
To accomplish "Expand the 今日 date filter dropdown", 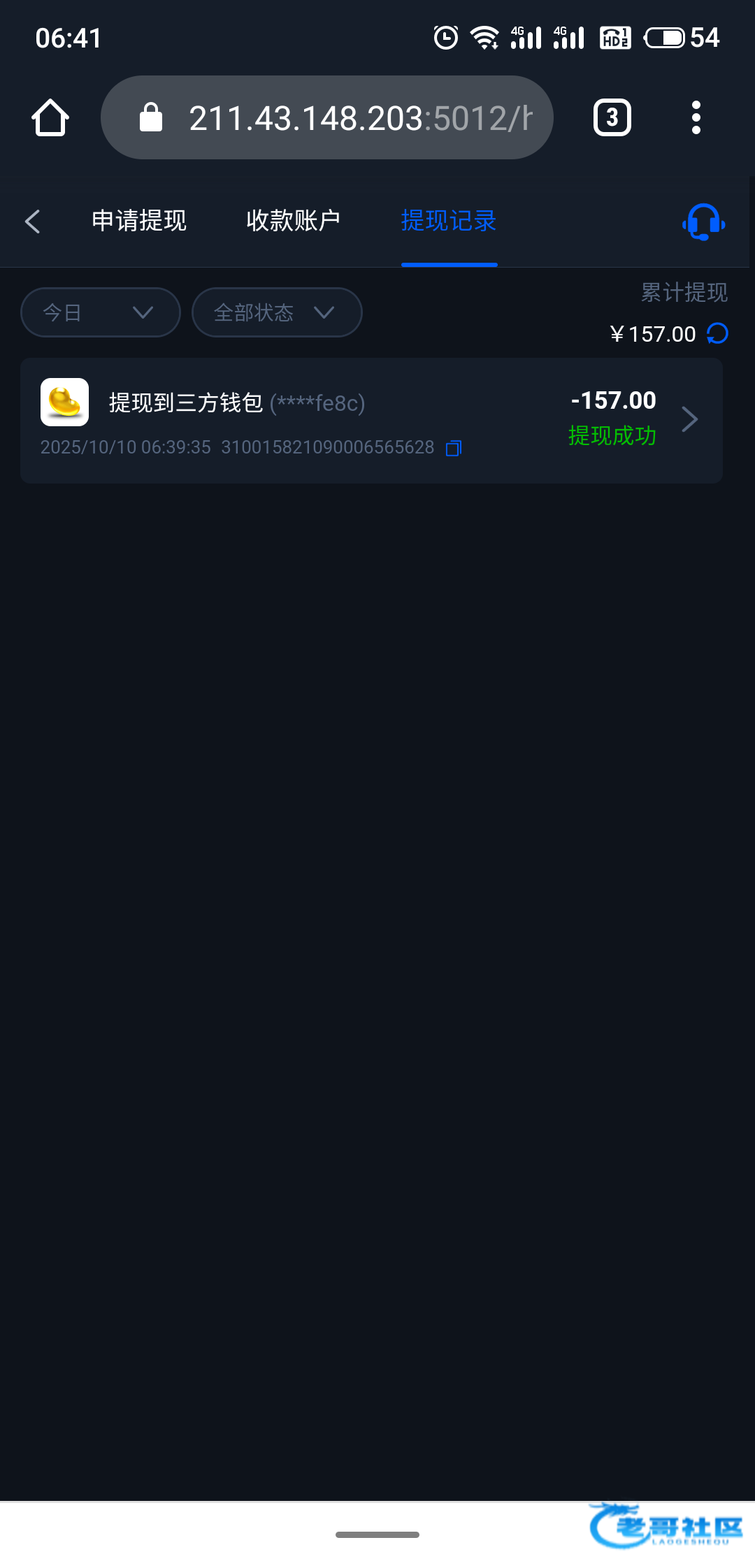I will click(101, 312).
